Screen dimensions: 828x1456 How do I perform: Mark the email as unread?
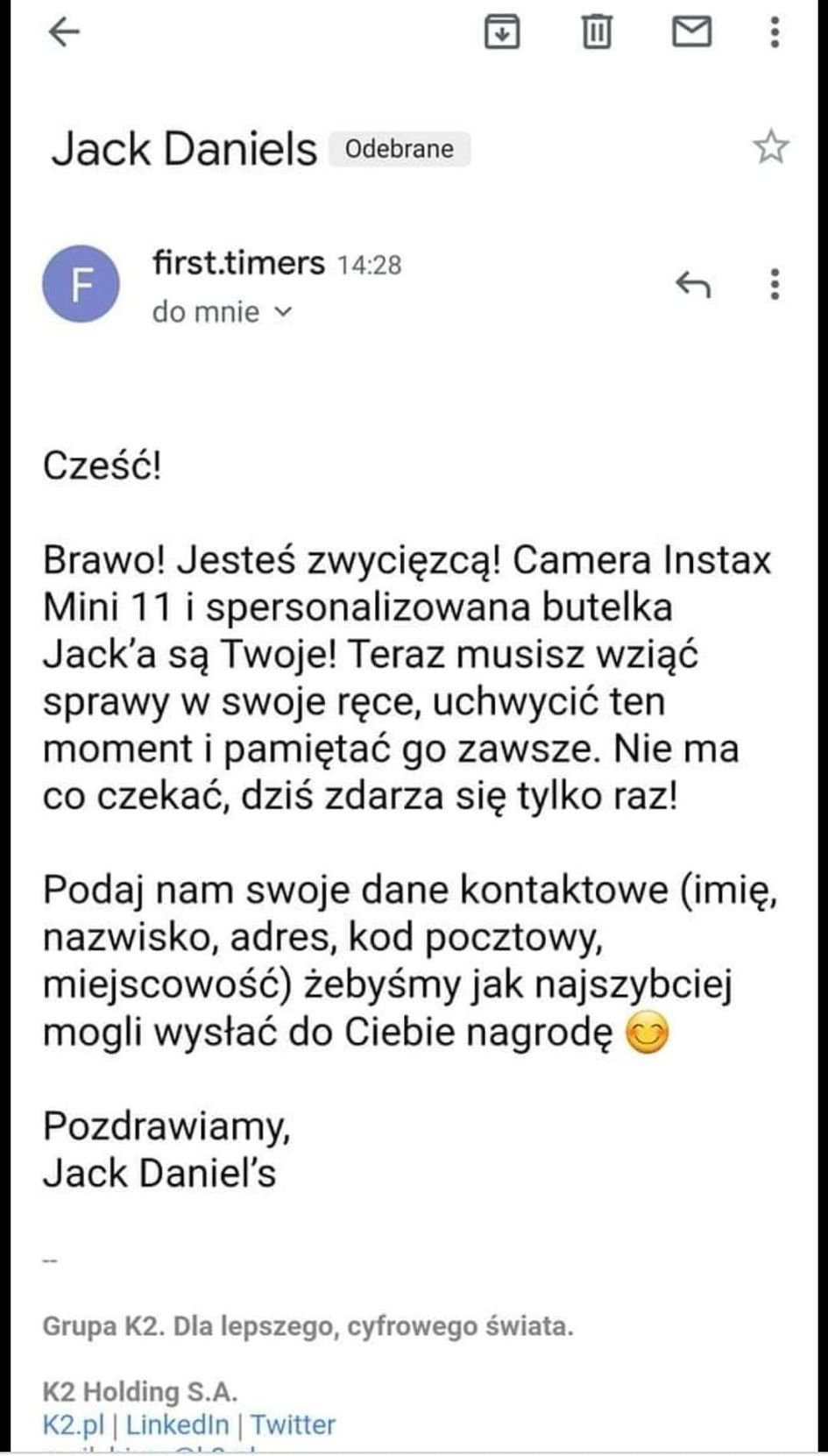coord(691,32)
